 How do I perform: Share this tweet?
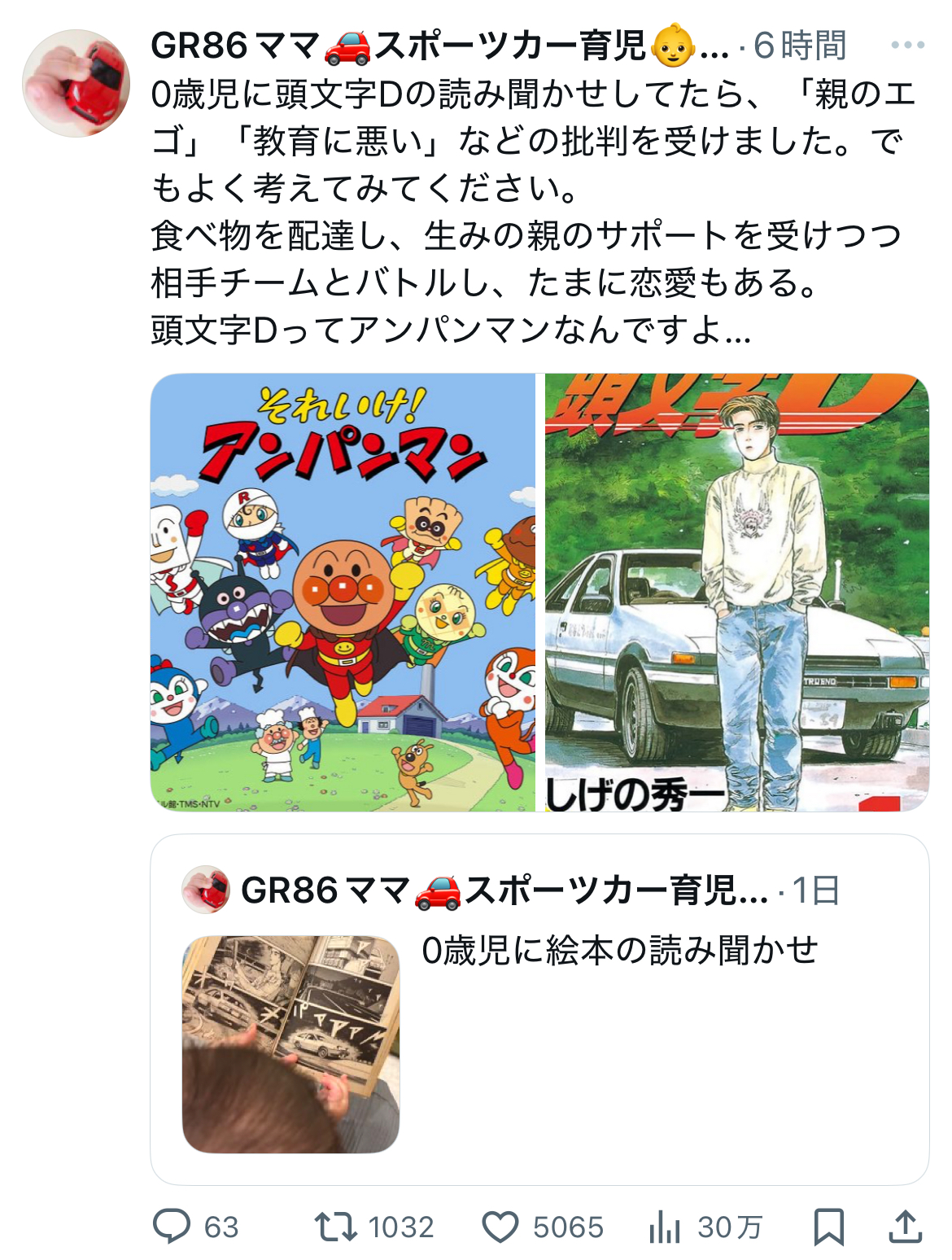904,1226
